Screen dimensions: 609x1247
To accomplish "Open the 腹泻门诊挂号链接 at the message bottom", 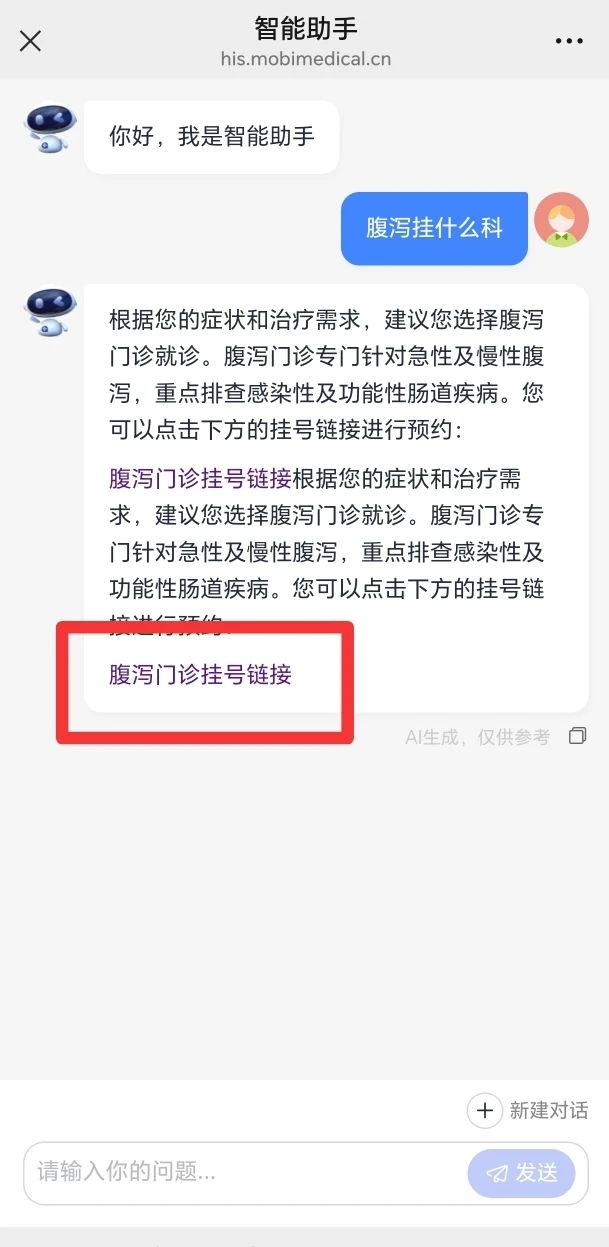I will (x=200, y=674).
